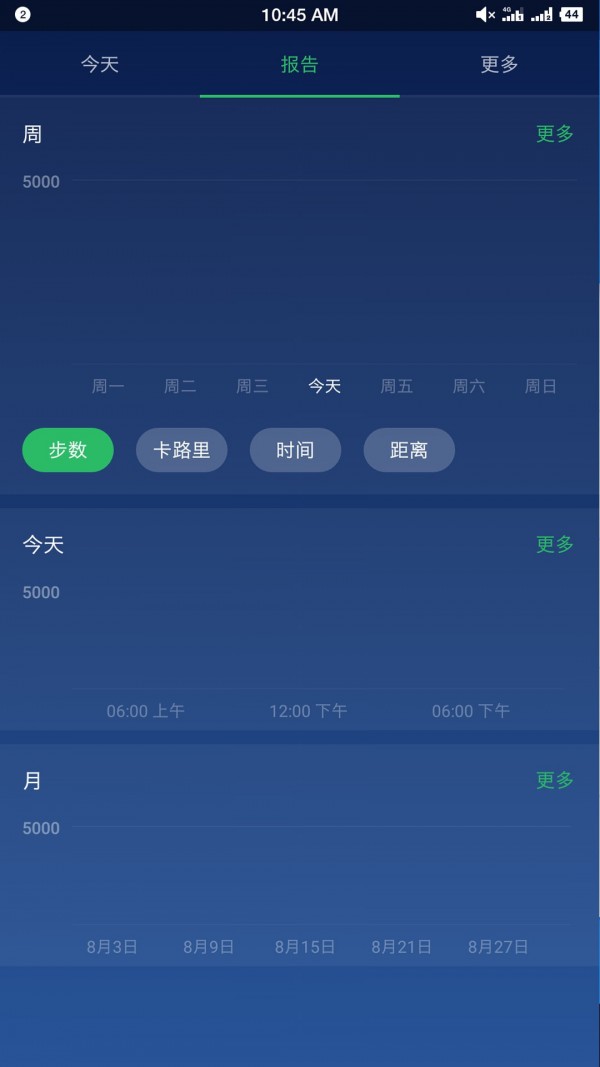Switch chart to 距离

409,450
